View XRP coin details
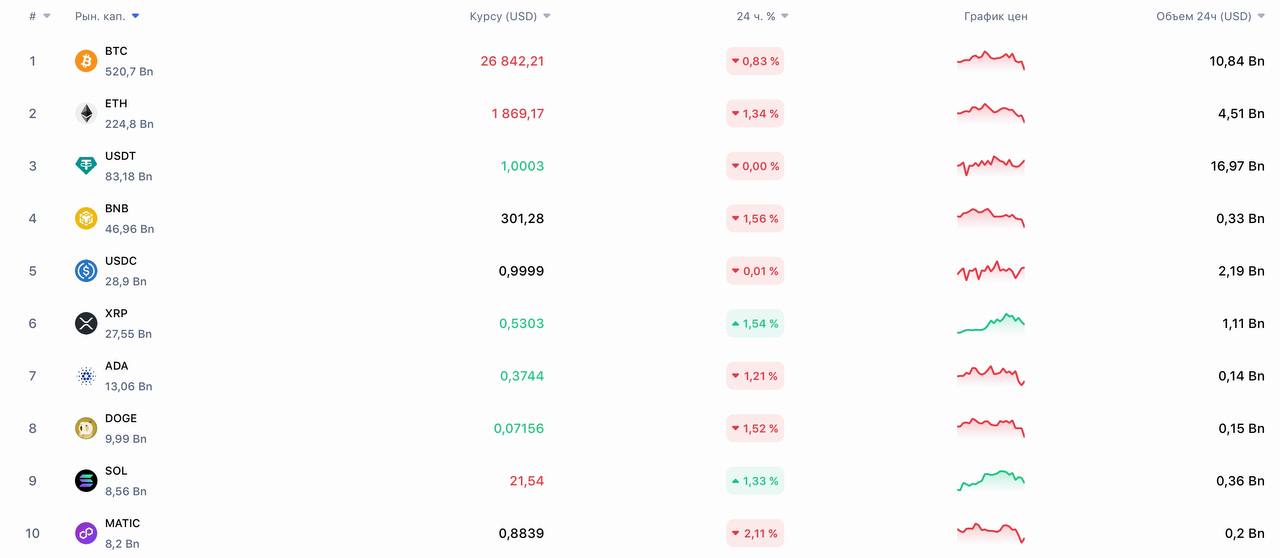 tap(116, 314)
